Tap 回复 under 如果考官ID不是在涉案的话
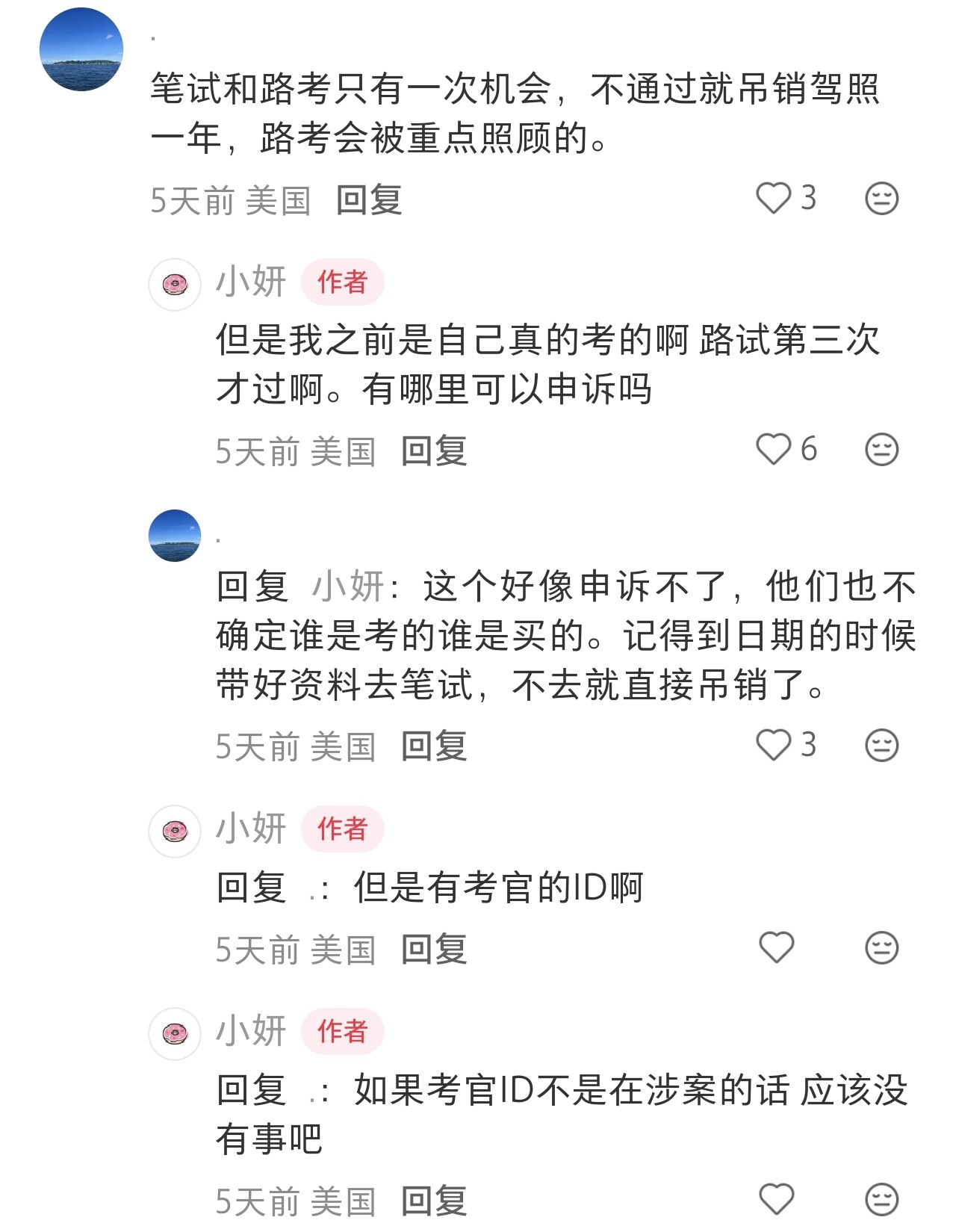 tap(434, 1201)
